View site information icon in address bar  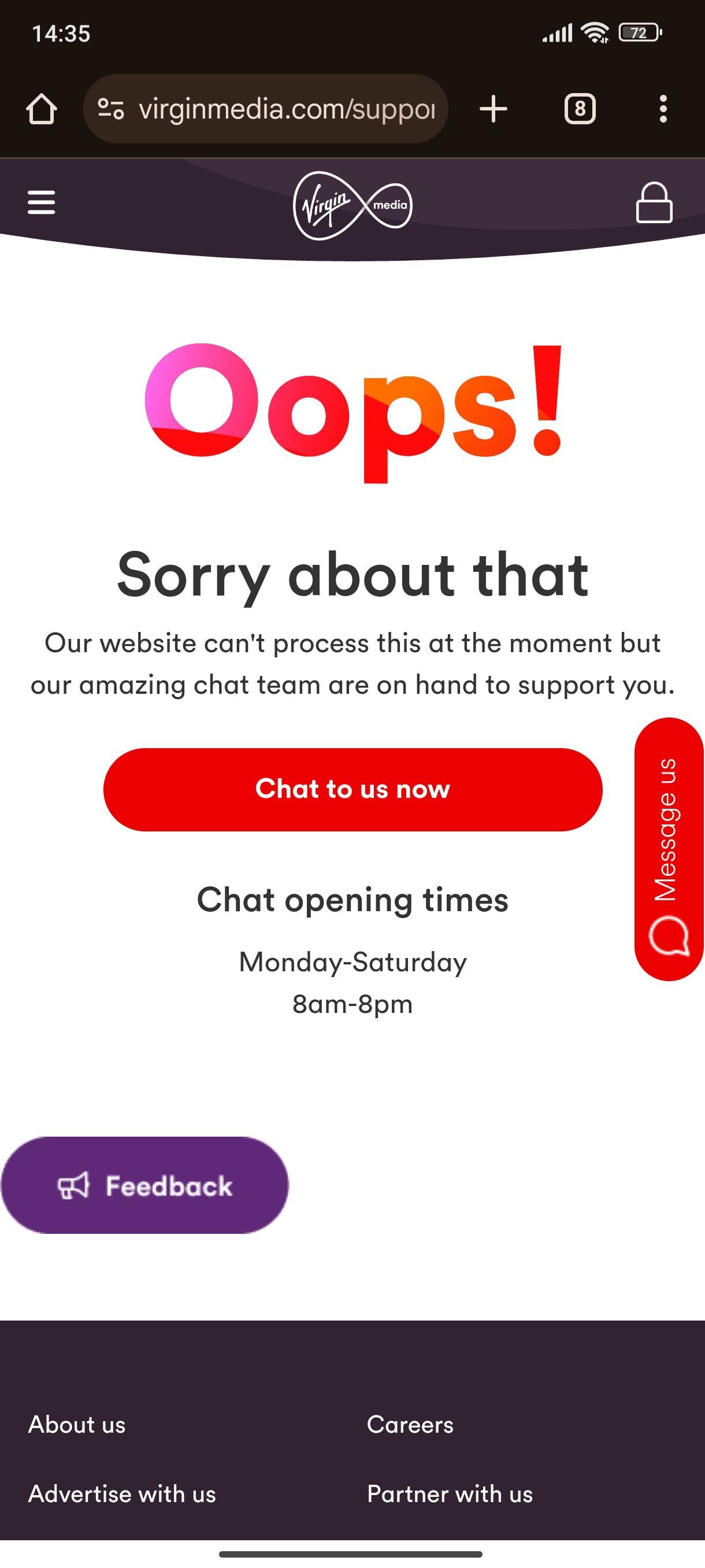point(111,110)
